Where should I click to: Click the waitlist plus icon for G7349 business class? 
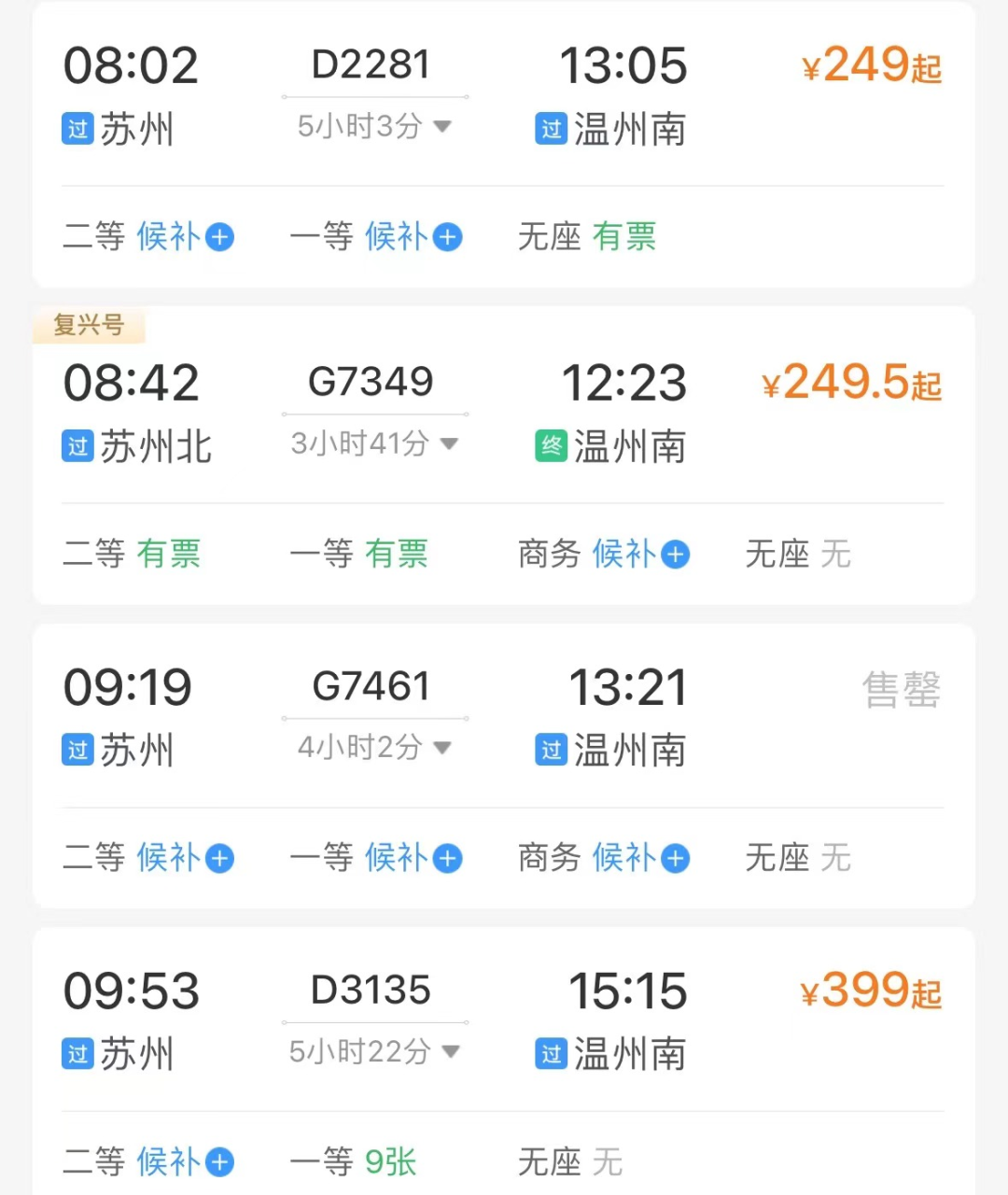click(675, 555)
